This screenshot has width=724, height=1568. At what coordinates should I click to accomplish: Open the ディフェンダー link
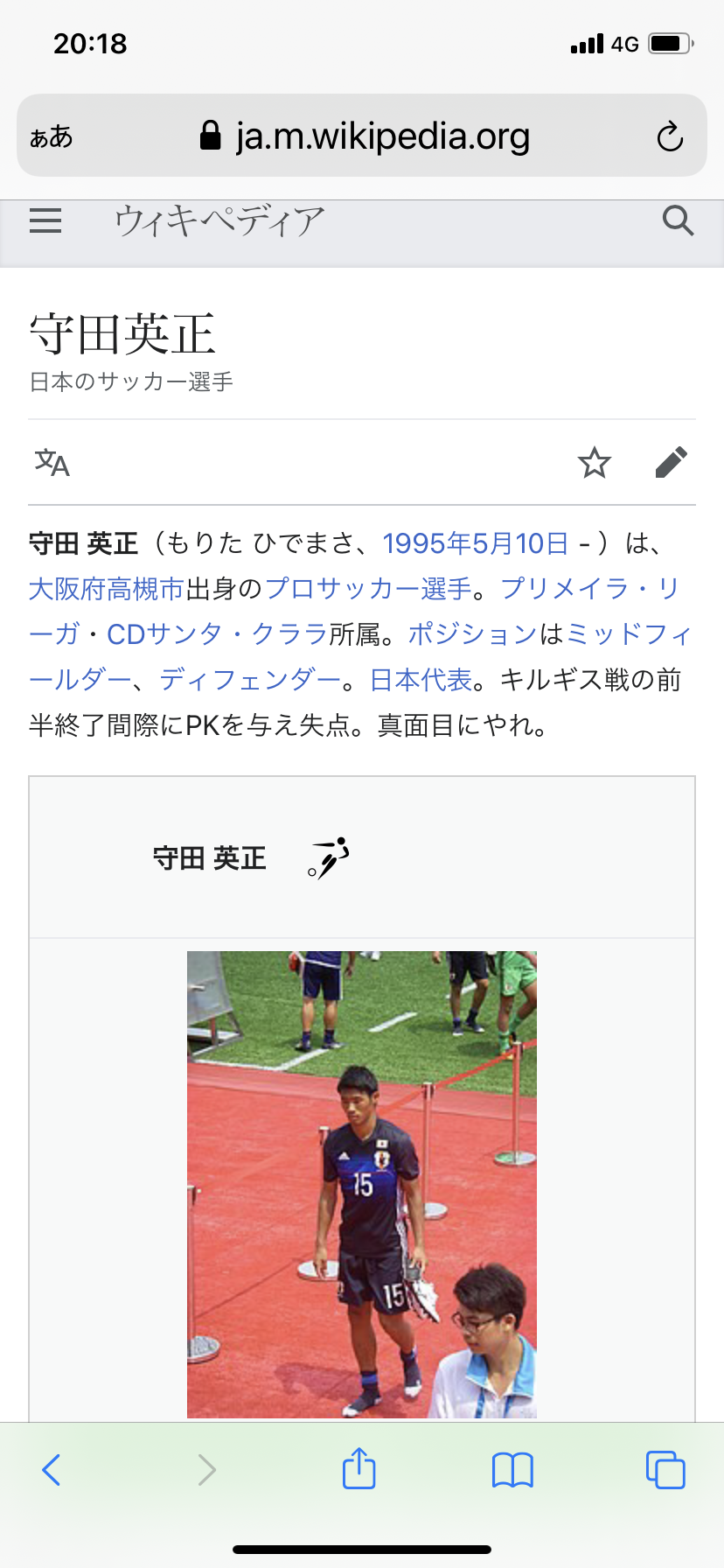tap(250, 680)
